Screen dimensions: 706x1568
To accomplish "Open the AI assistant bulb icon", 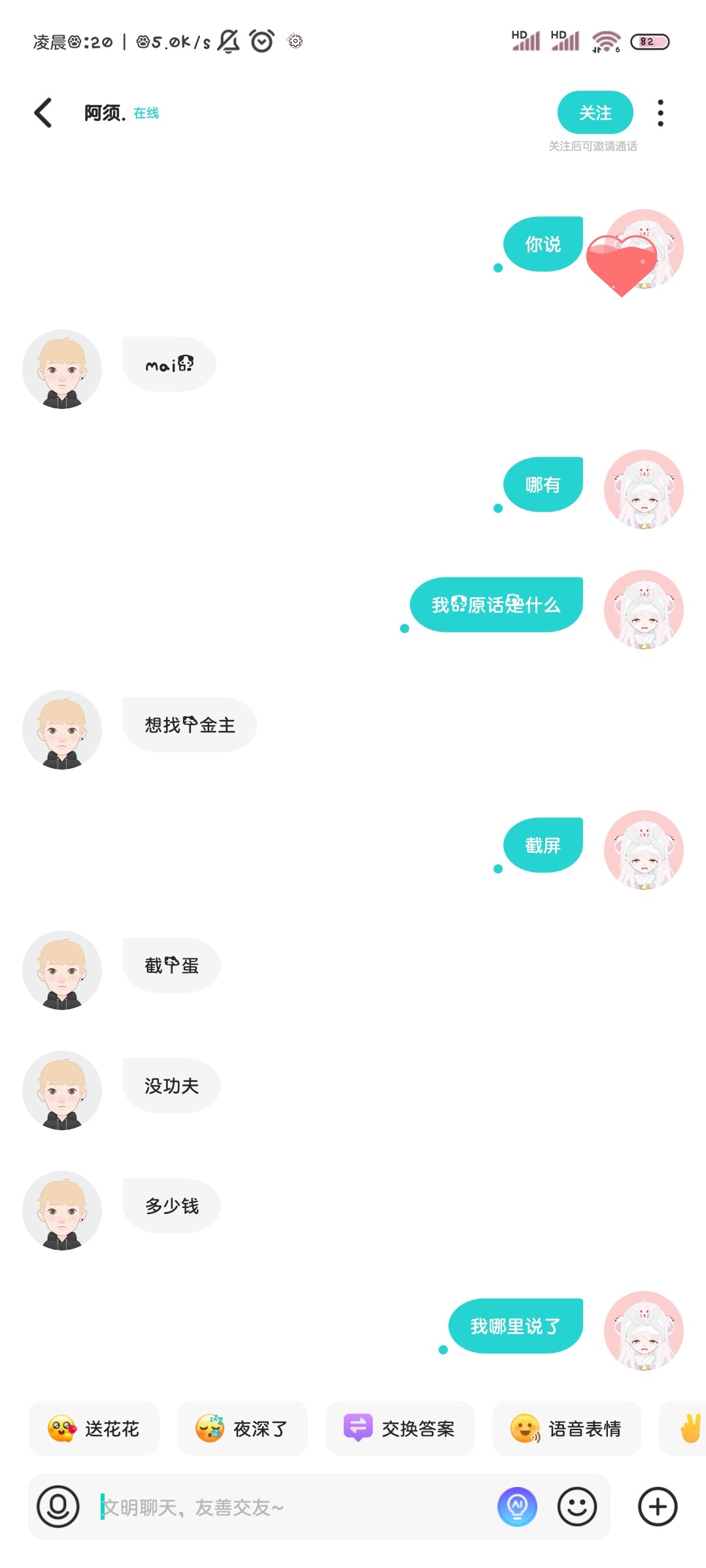I will 517,1507.
